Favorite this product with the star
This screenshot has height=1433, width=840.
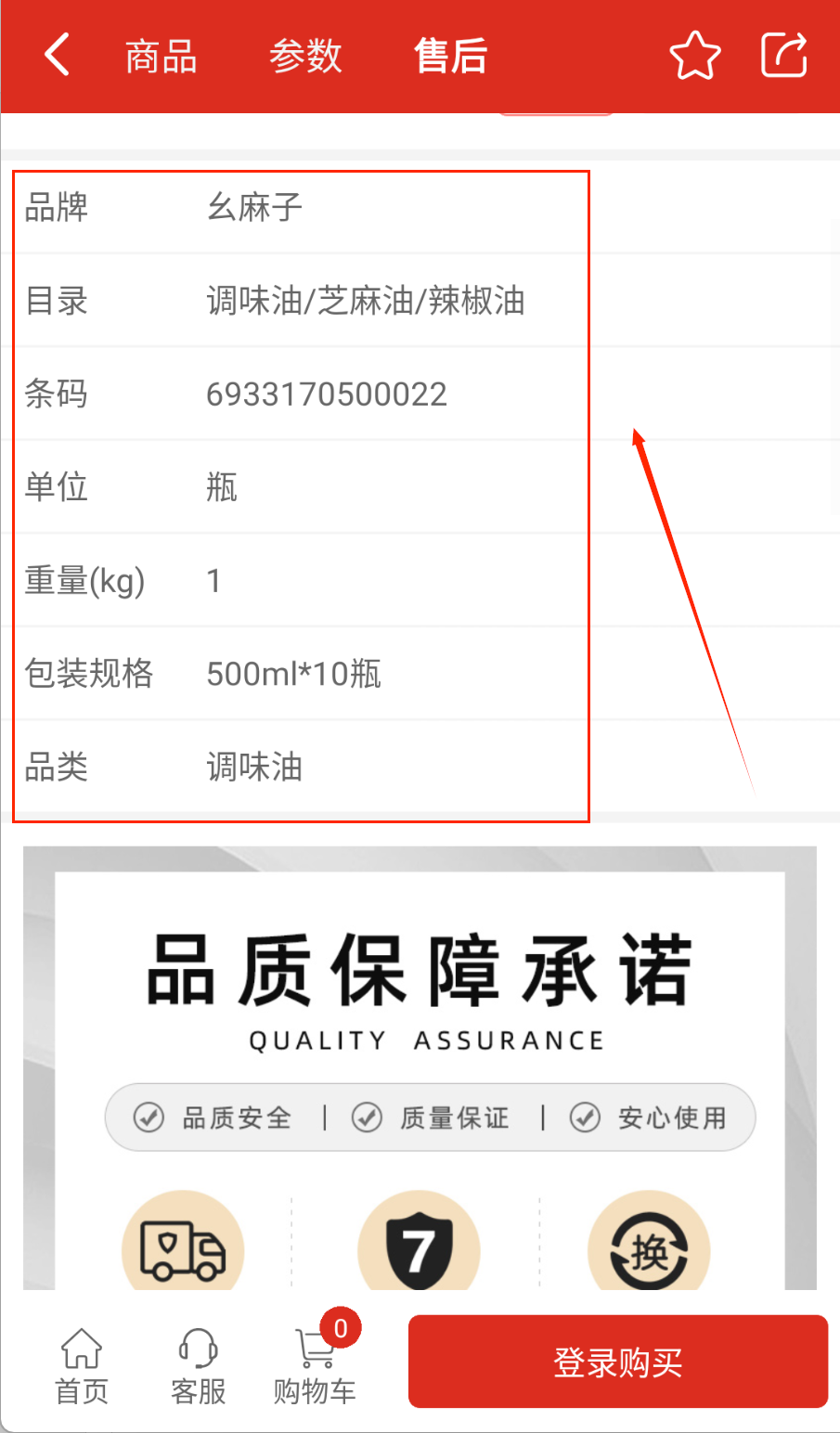694,56
